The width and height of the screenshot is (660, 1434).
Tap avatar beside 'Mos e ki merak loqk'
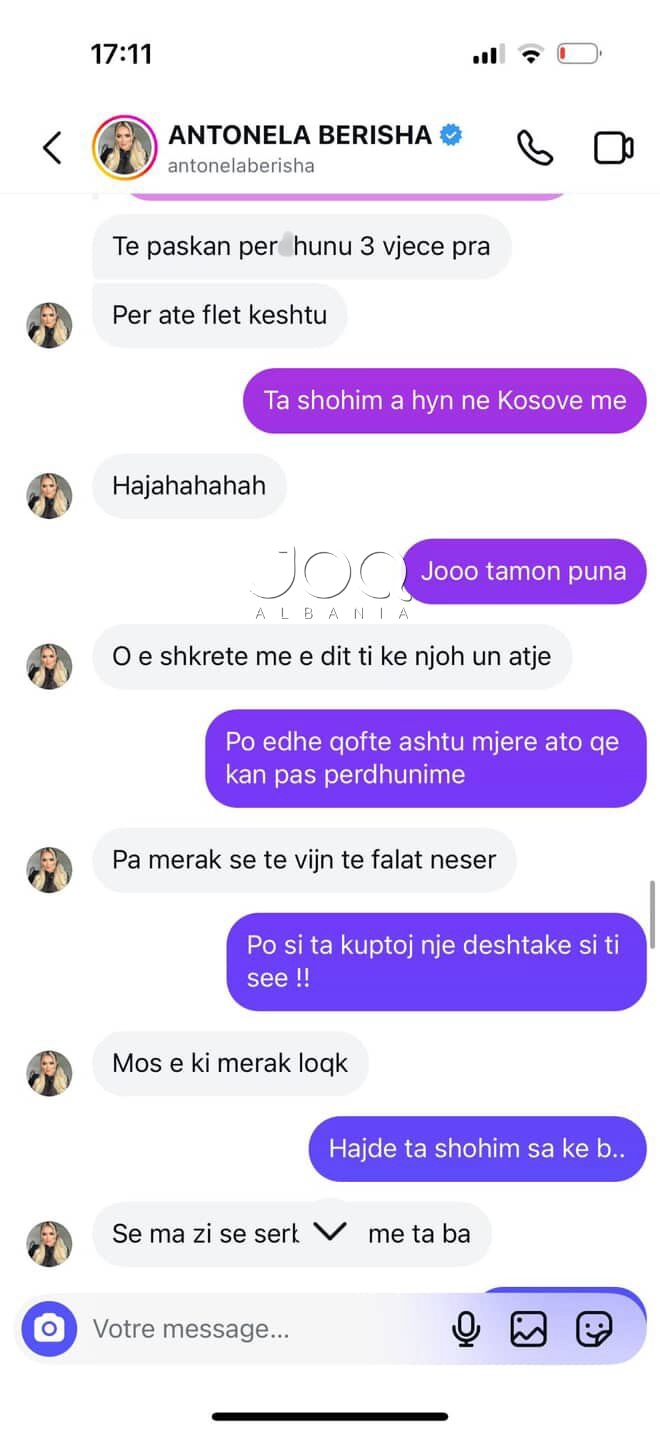pyautogui.click(x=49, y=1073)
